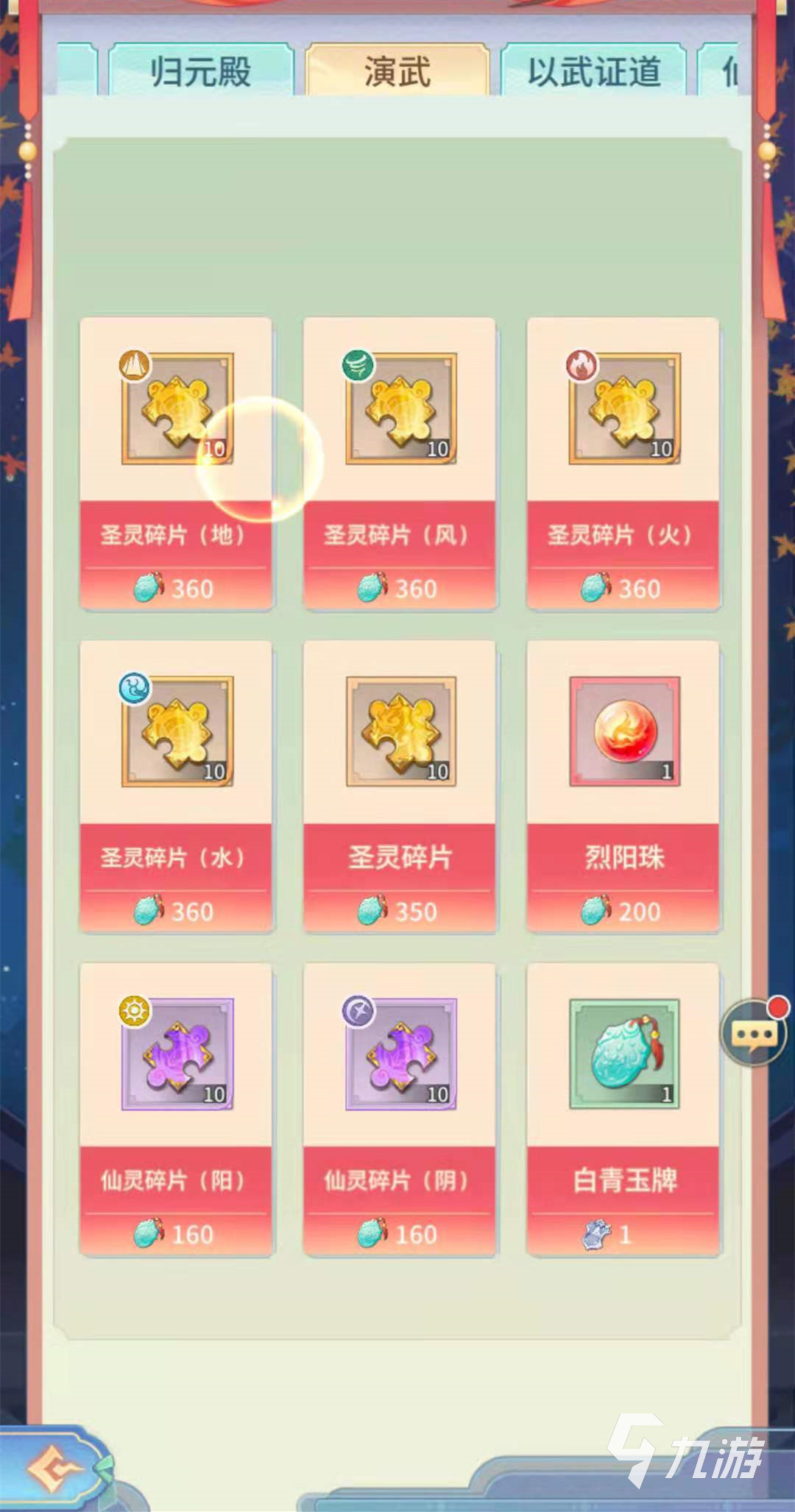Viewport: 795px width, 1512px height.
Task: Open the 圣灵碎片（地） item card
Action: [x=177, y=464]
